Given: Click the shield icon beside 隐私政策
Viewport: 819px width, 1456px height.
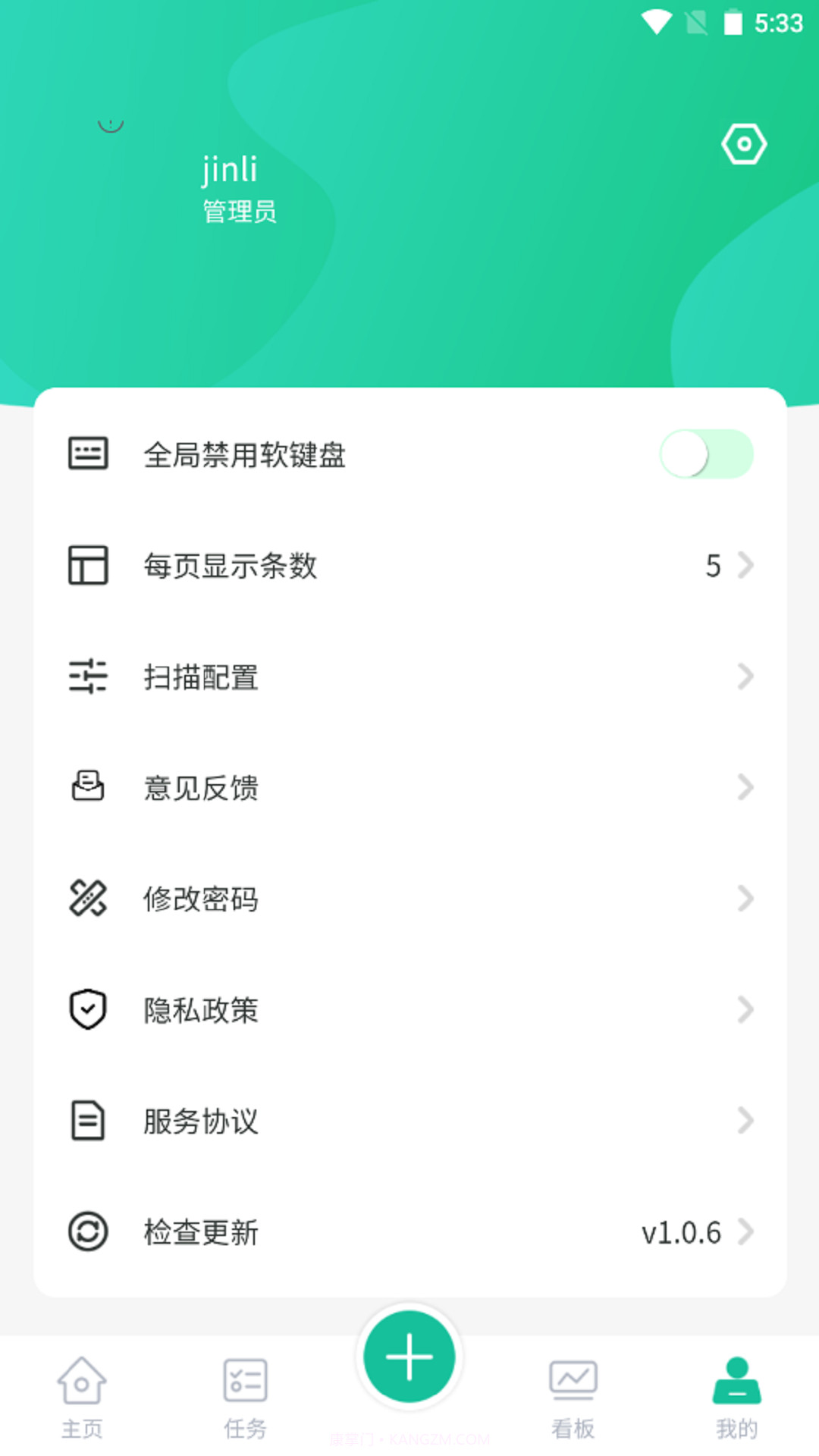Looking at the screenshot, I should click(88, 1009).
